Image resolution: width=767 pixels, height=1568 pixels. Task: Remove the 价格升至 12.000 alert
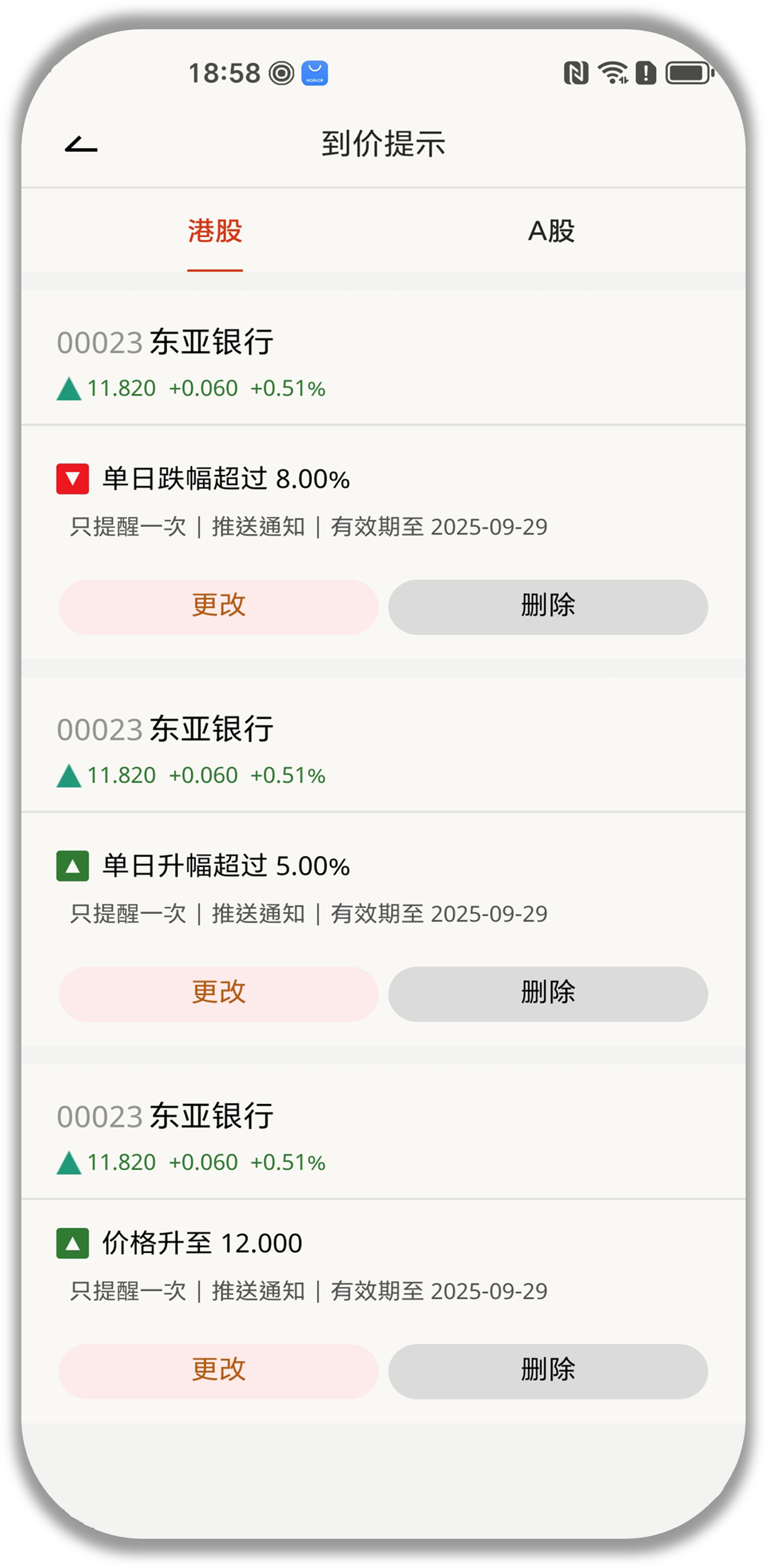coord(548,1371)
